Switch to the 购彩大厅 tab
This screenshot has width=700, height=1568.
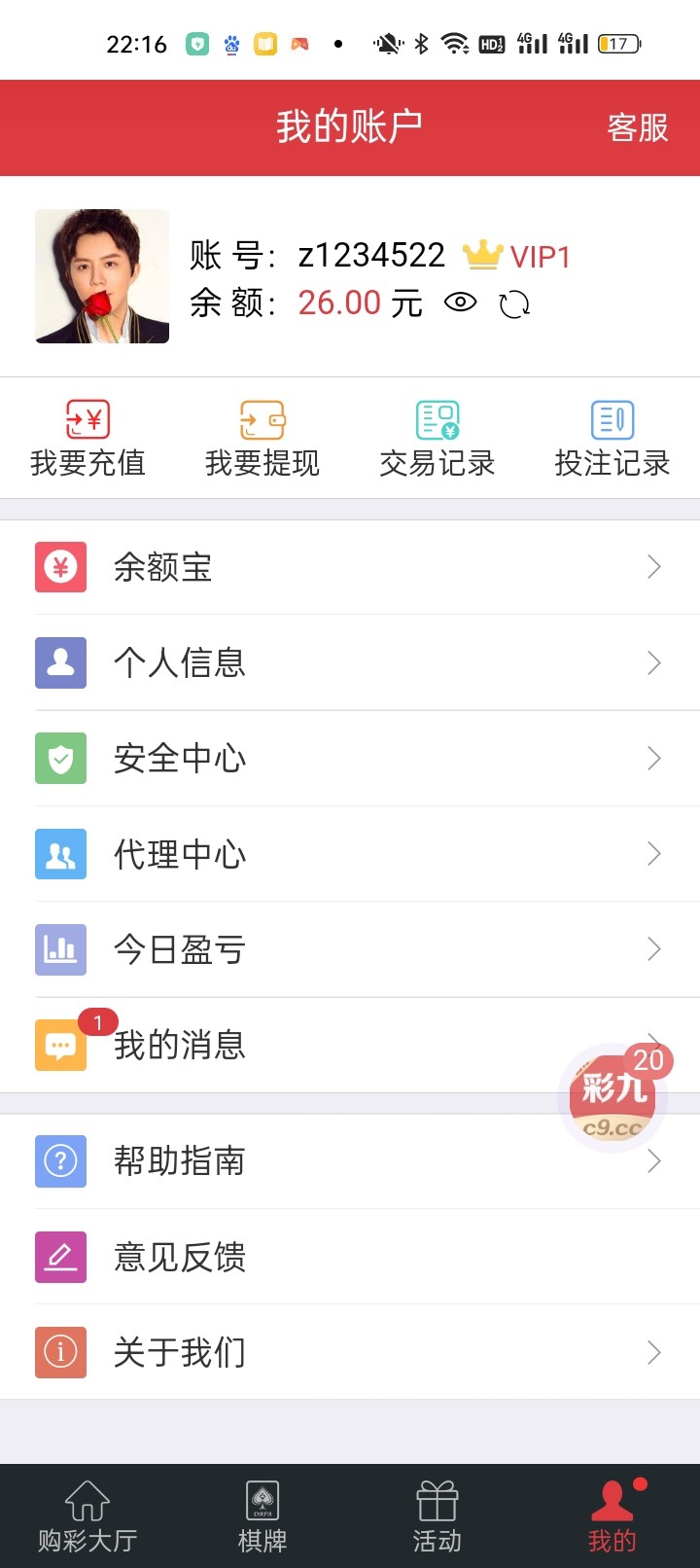87,1515
